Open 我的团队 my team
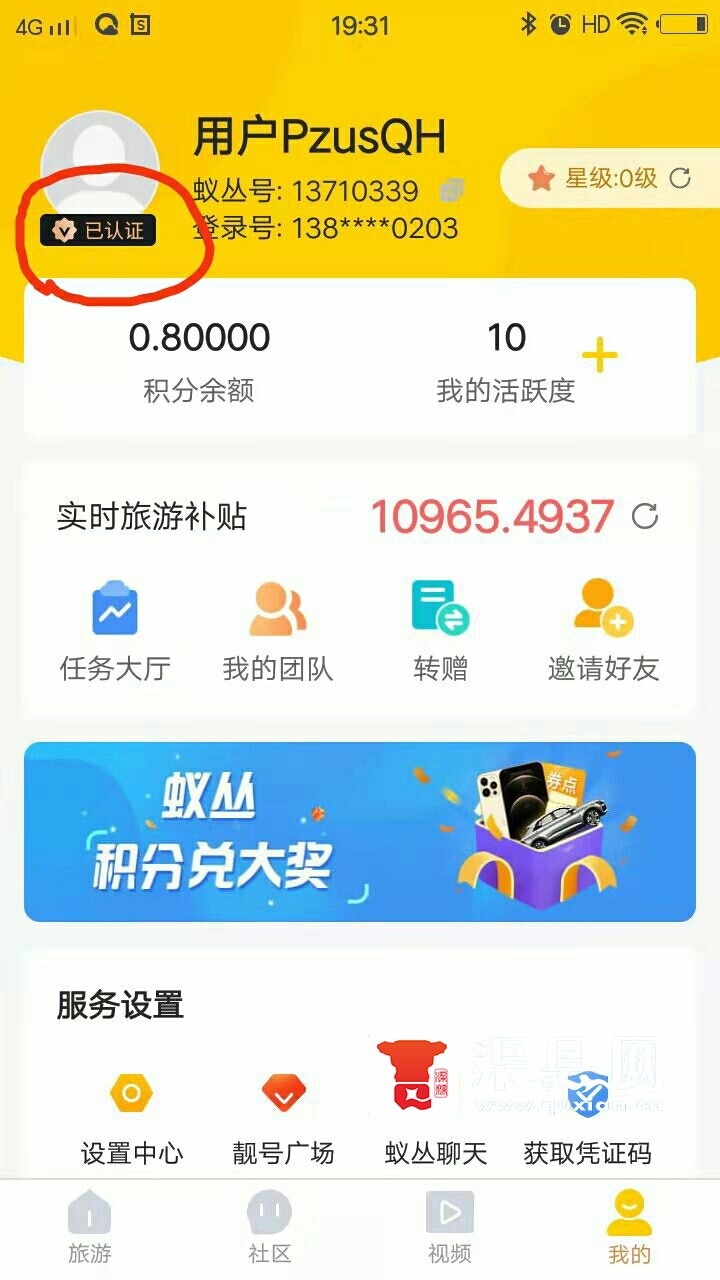This screenshot has width=720, height=1280. 277,630
